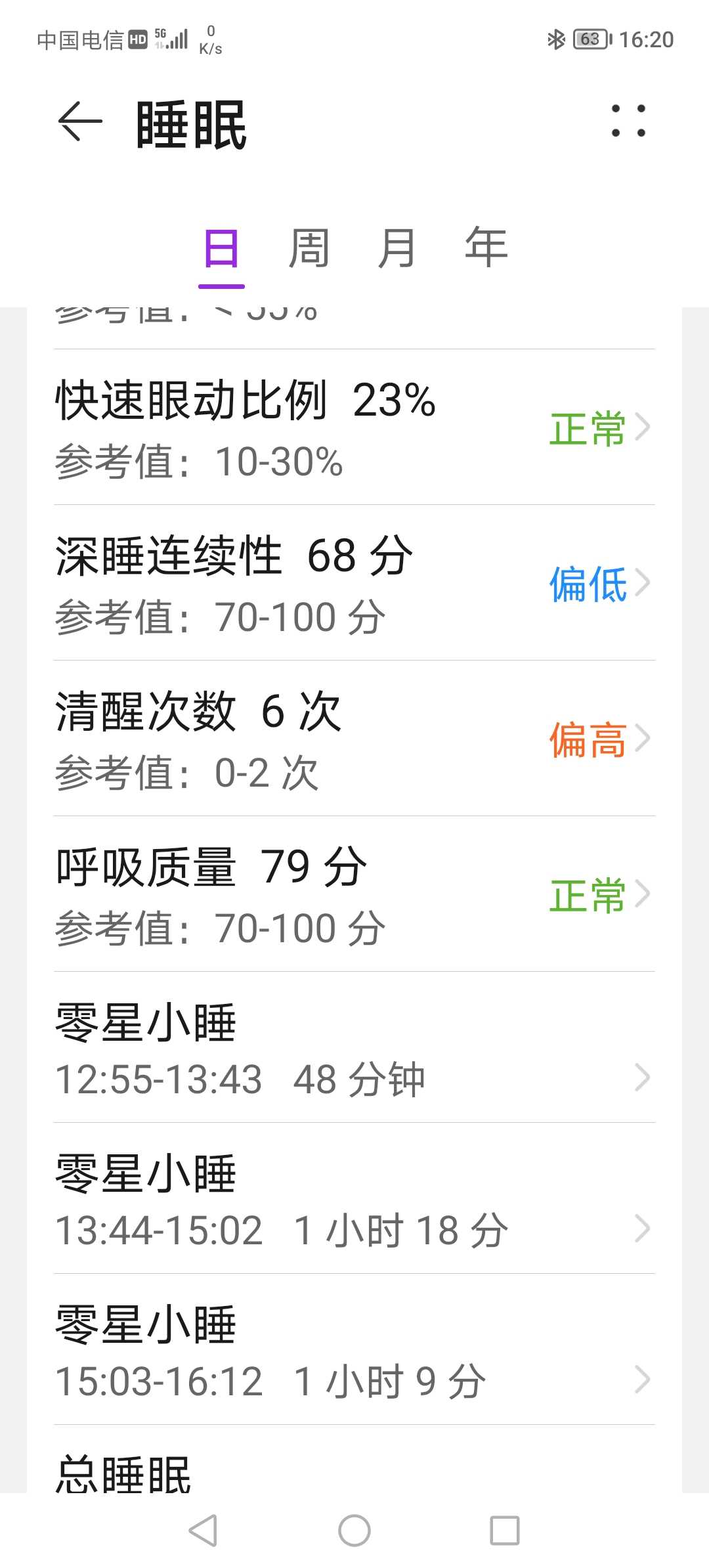Tap the system home button
This screenshot has height=1568, width=709.
[354, 1531]
